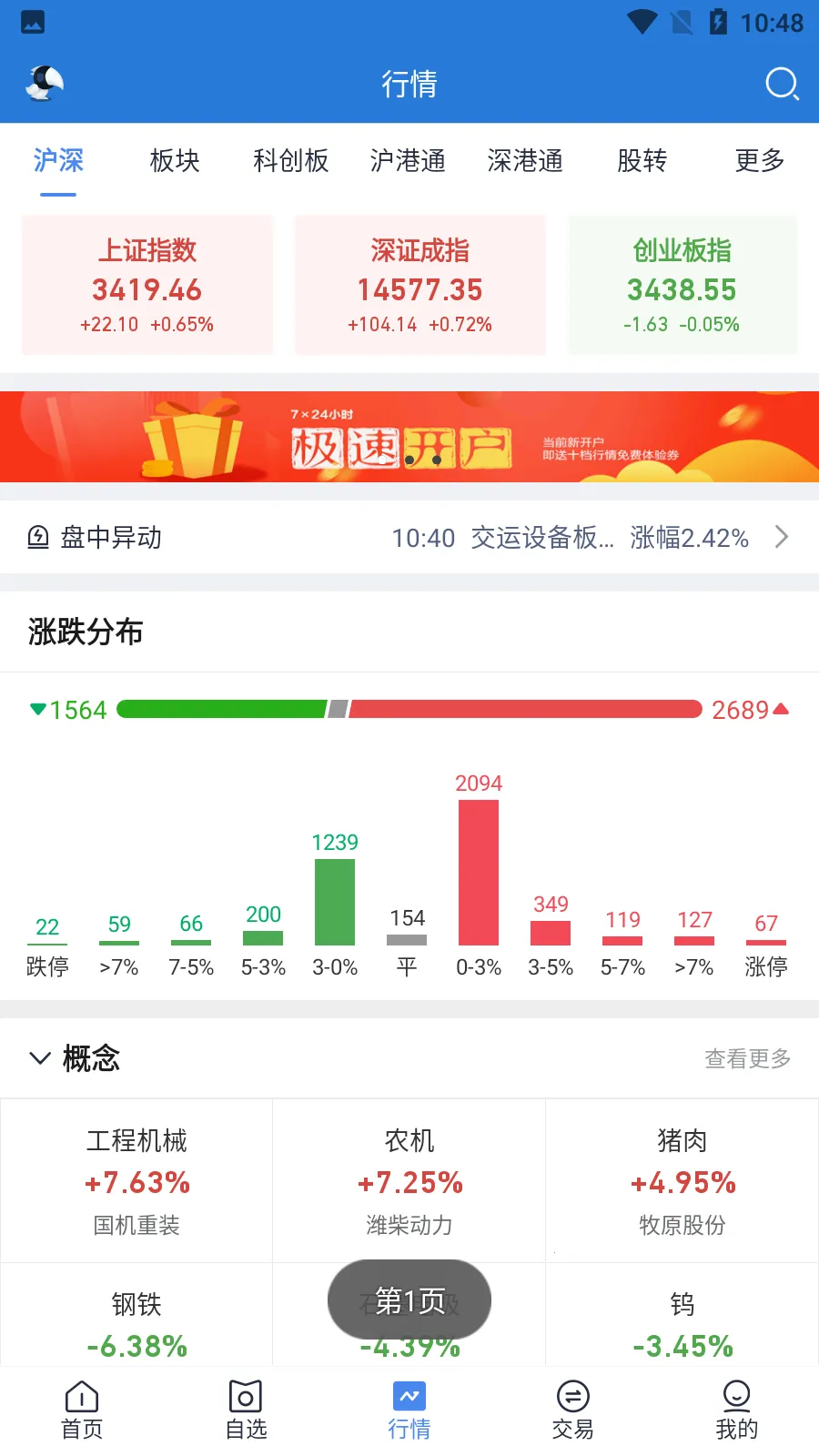Open 查看更多 to see more concepts
Viewport: 819px width, 1456px height.
[x=746, y=1058]
